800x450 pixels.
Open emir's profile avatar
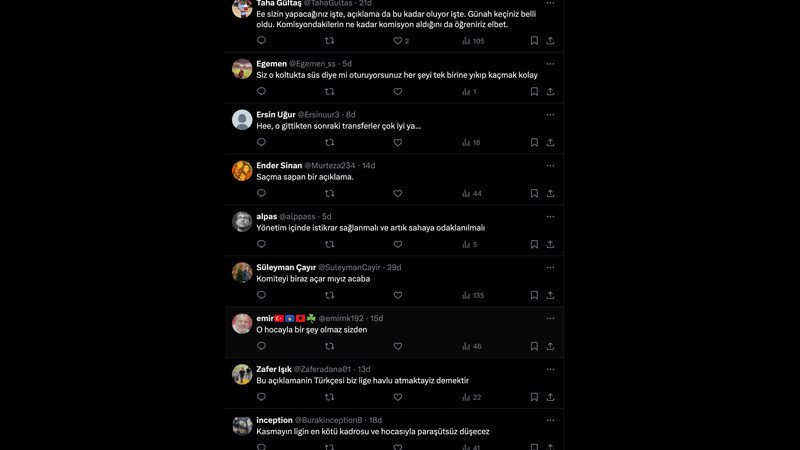[242, 324]
